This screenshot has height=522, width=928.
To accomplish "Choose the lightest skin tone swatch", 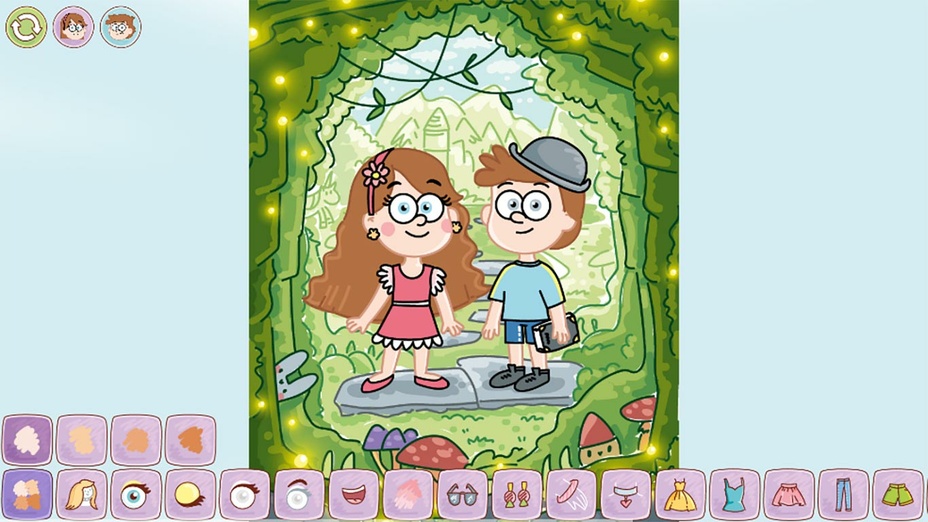I will pos(27,440).
